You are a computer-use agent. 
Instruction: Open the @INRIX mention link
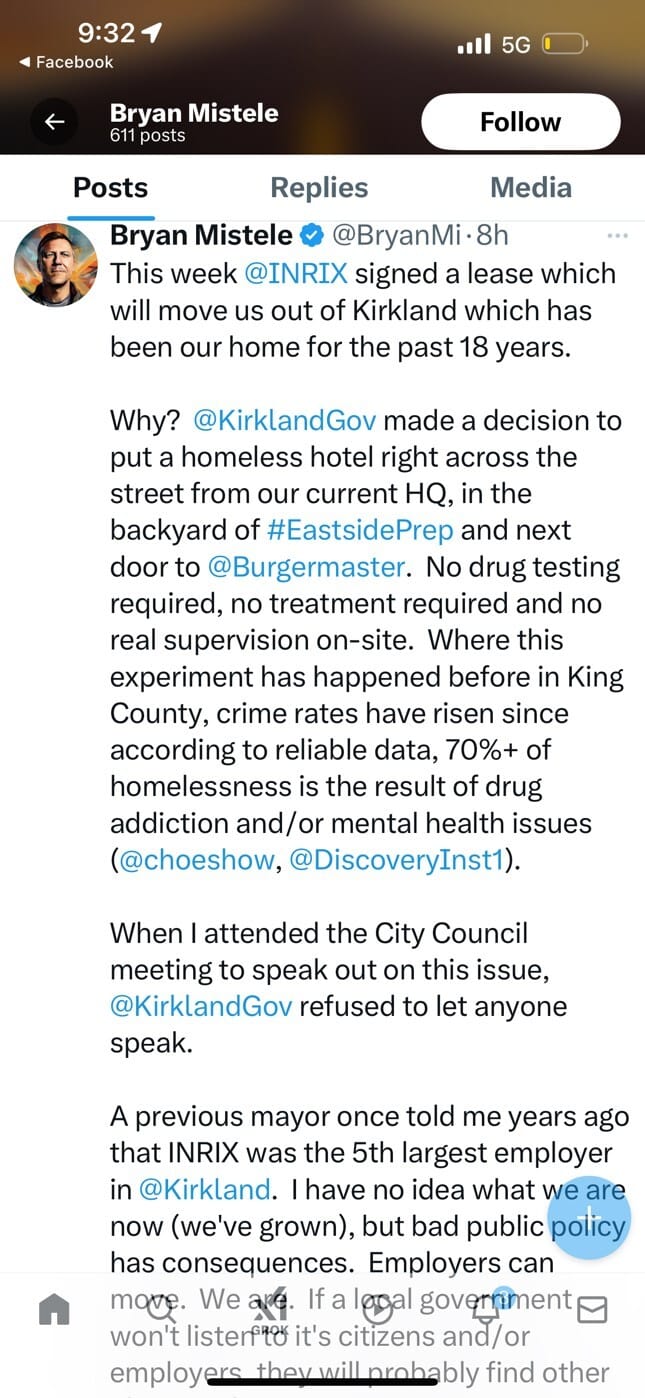(x=296, y=273)
